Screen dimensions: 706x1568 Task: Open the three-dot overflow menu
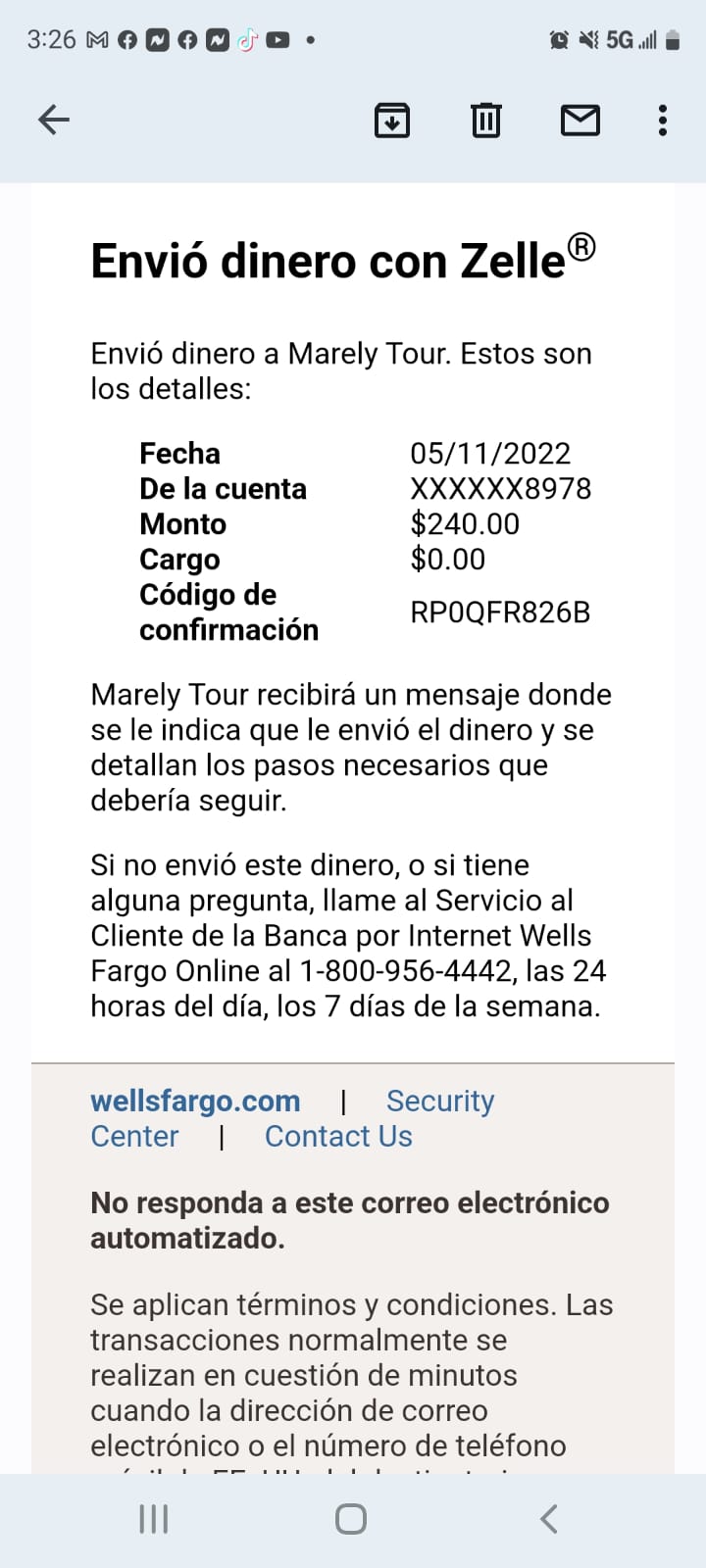click(663, 120)
